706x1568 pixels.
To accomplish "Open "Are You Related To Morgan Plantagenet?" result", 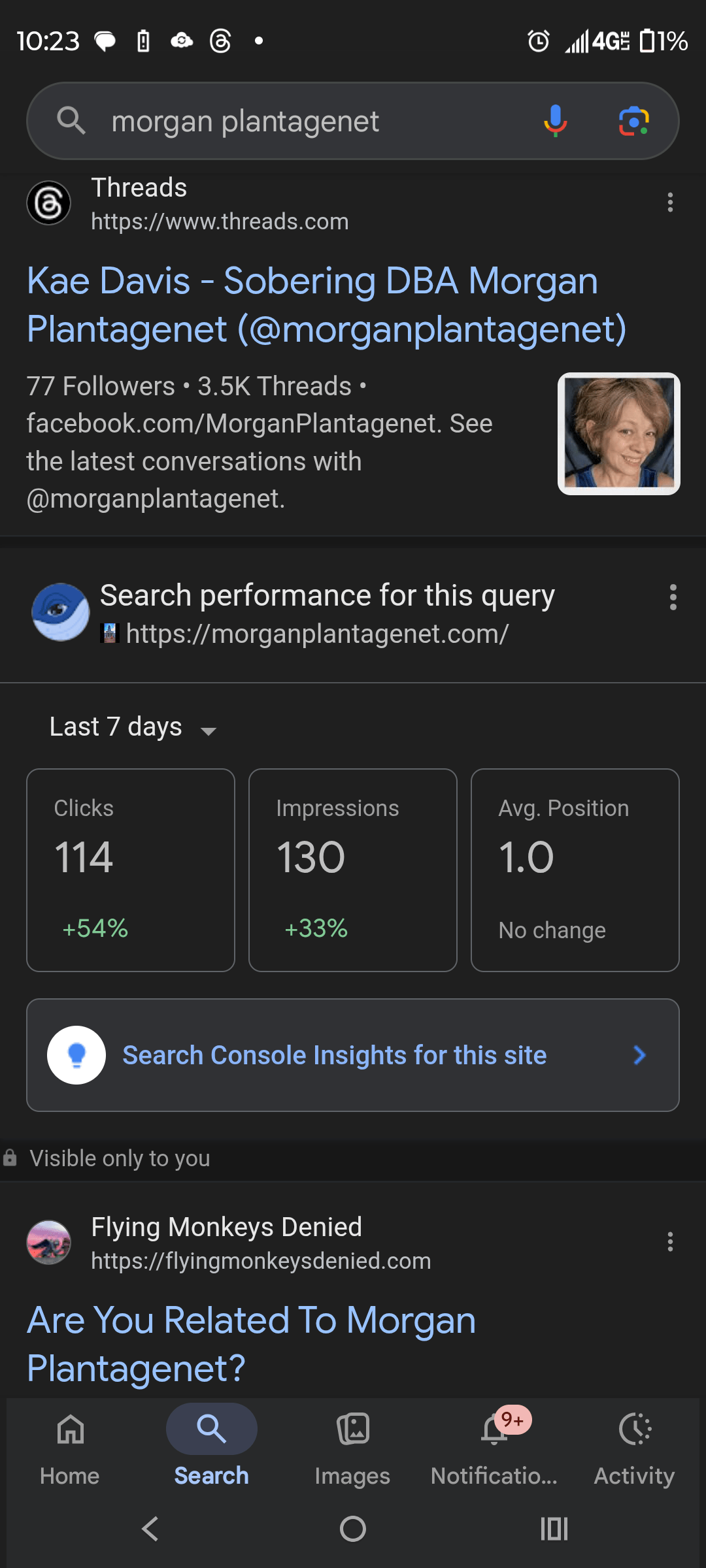I will [251, 1343].
